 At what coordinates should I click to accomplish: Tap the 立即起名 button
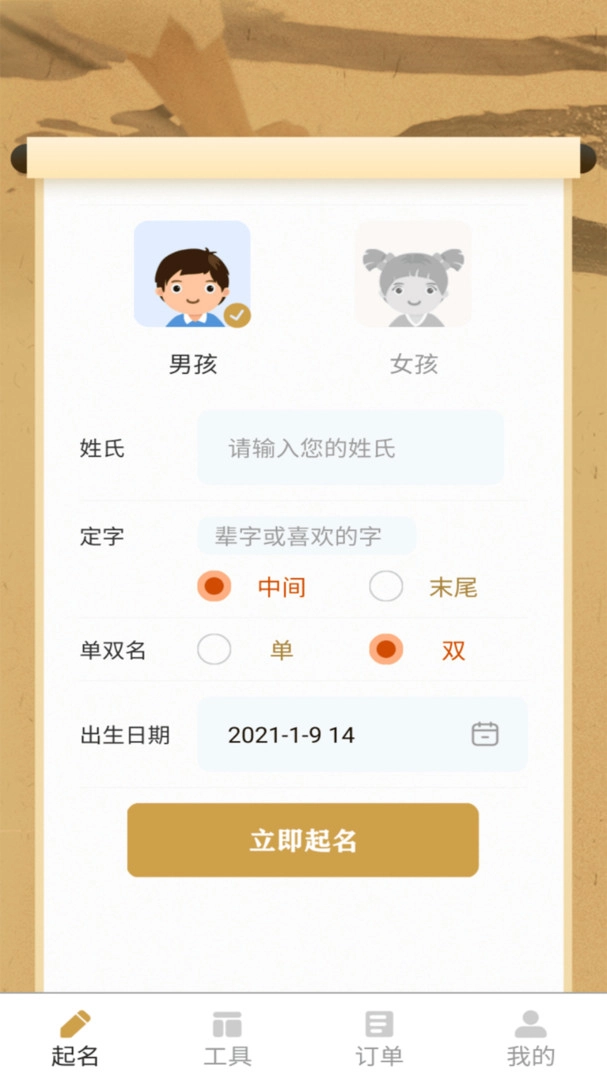pyautogui.click(x=303, y=840)
